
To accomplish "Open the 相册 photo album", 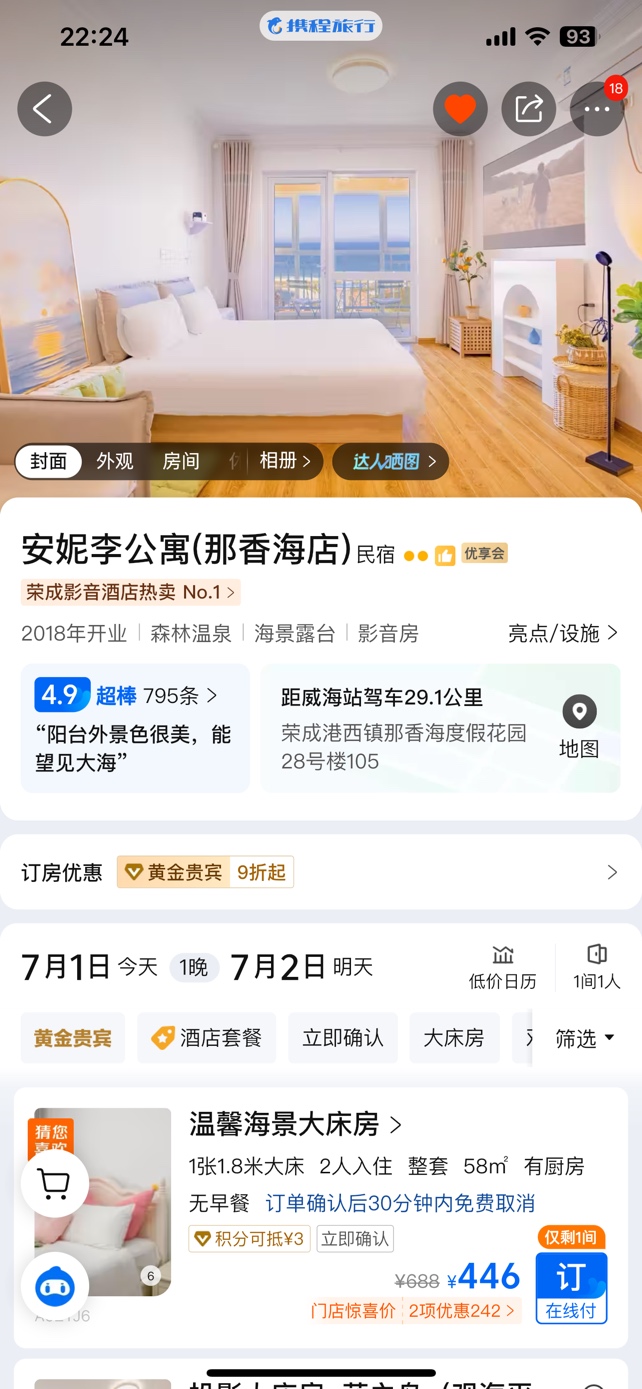I will tap(285, 461).
